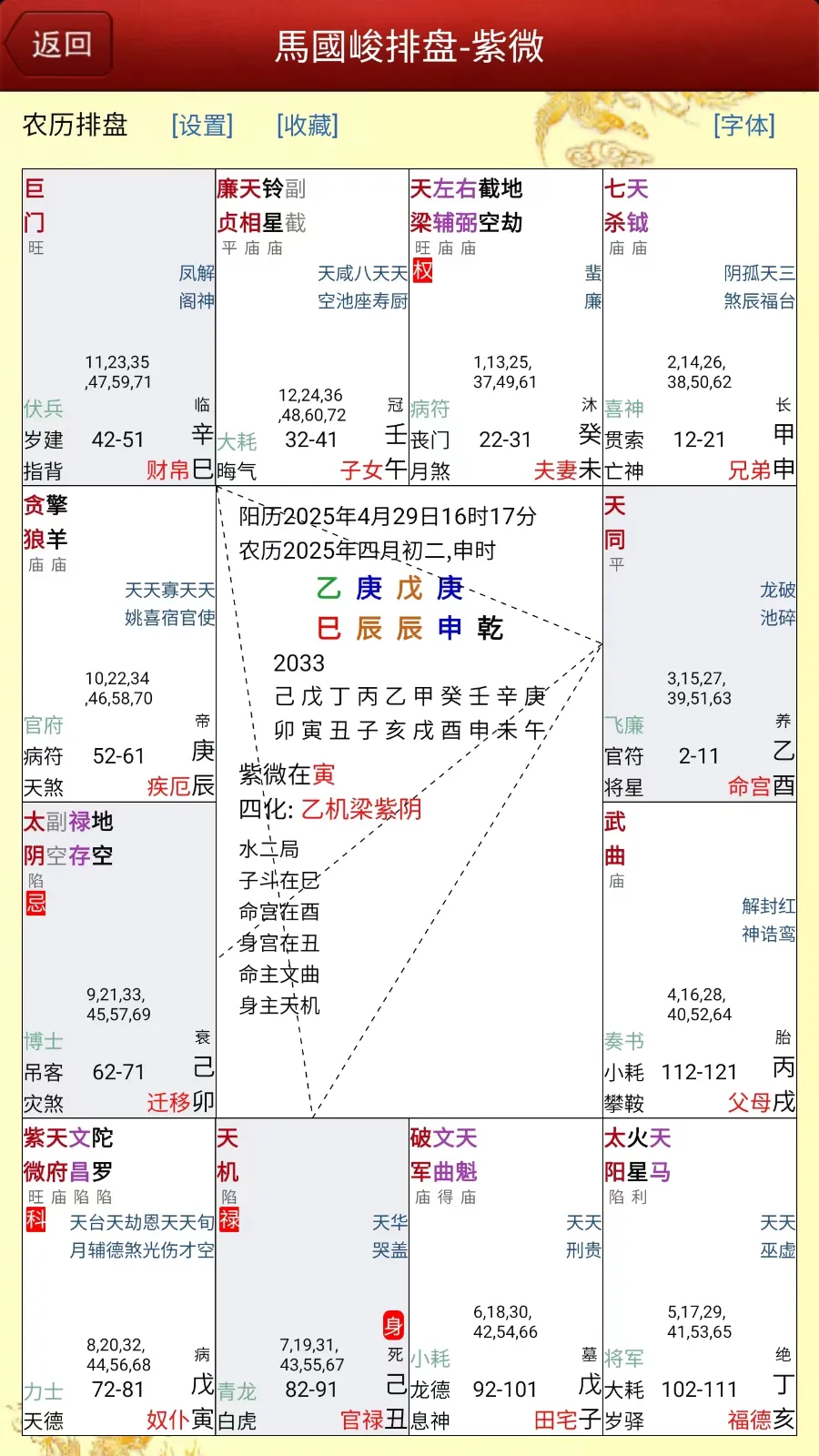Select the 福德 palace cell
Screen dimensions: 819x1456
point(700,1277)
